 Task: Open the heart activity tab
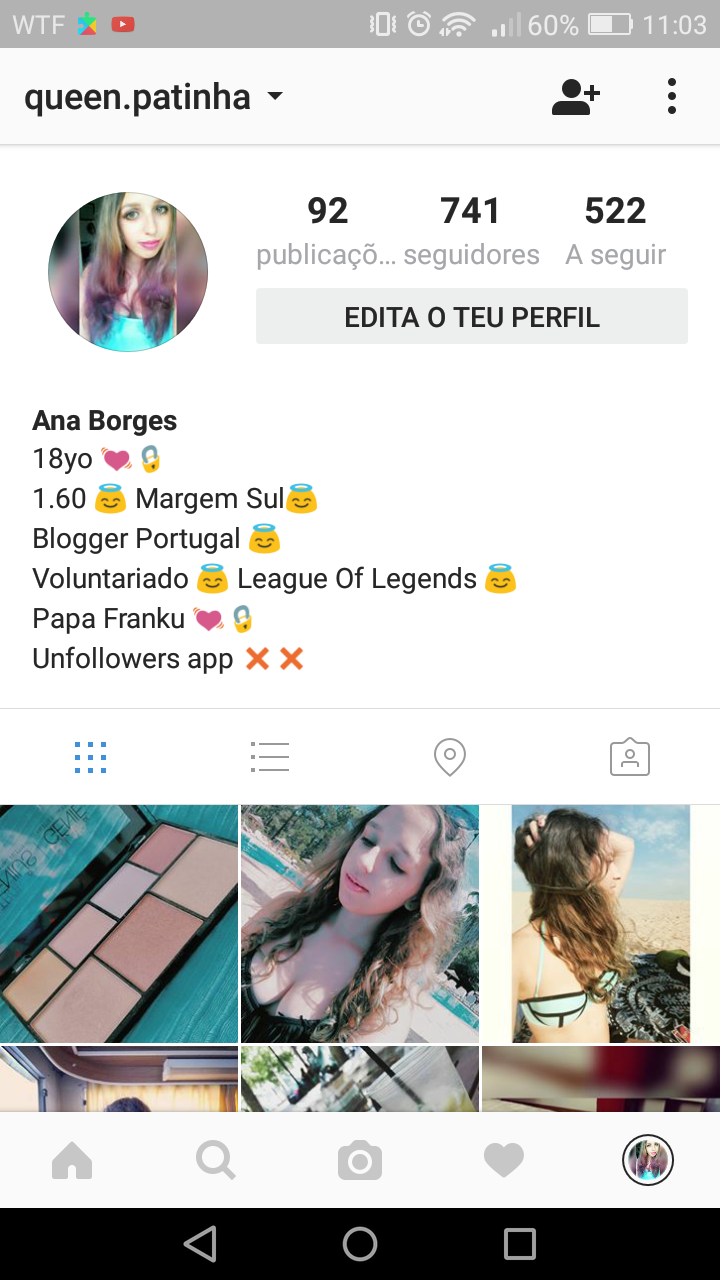(x=504, y=1161)
